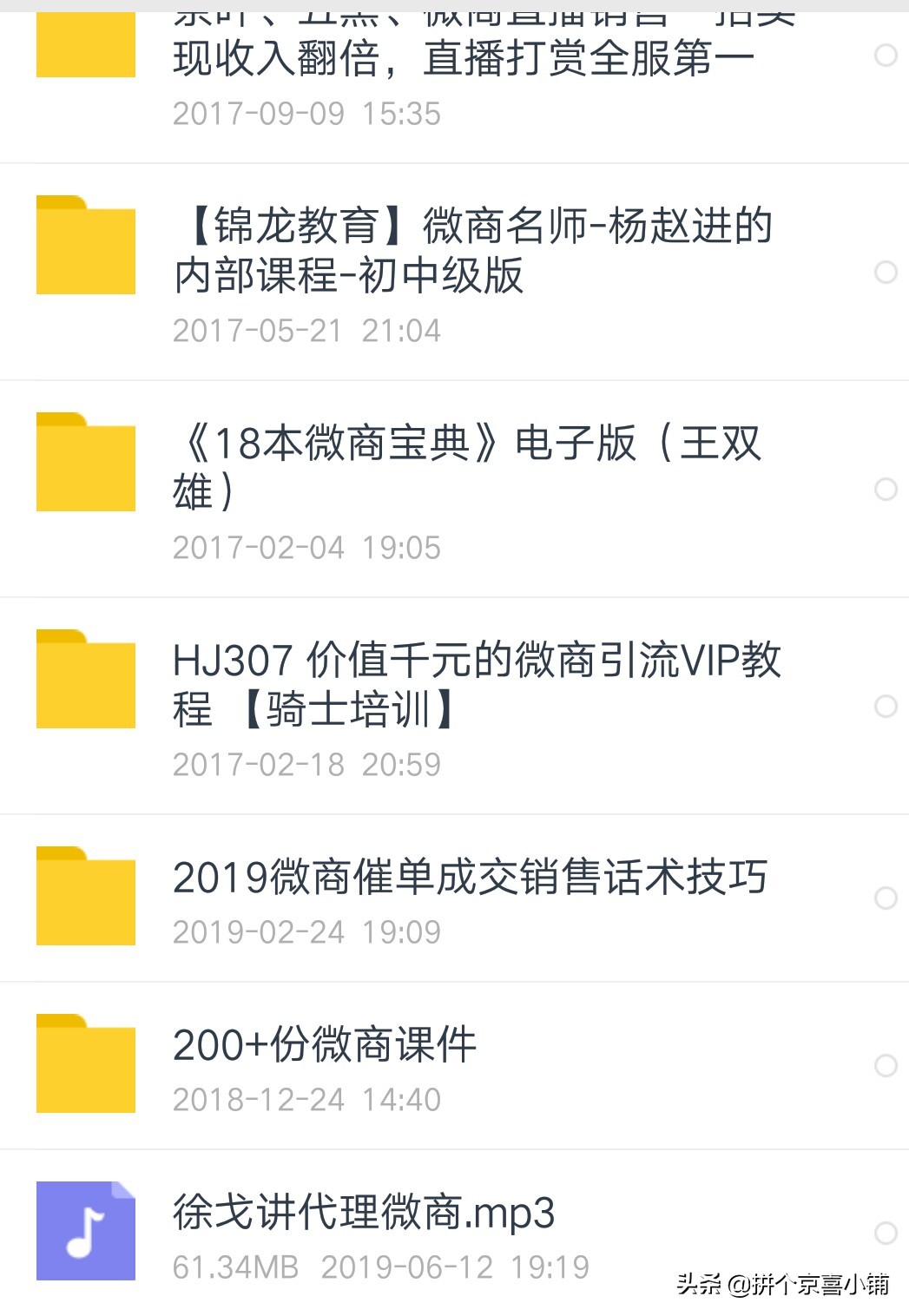Select the checkbox for 《18本微商宝典》电子版
The width and height of the screenshot is (909, 1316).
pos(886,489)
